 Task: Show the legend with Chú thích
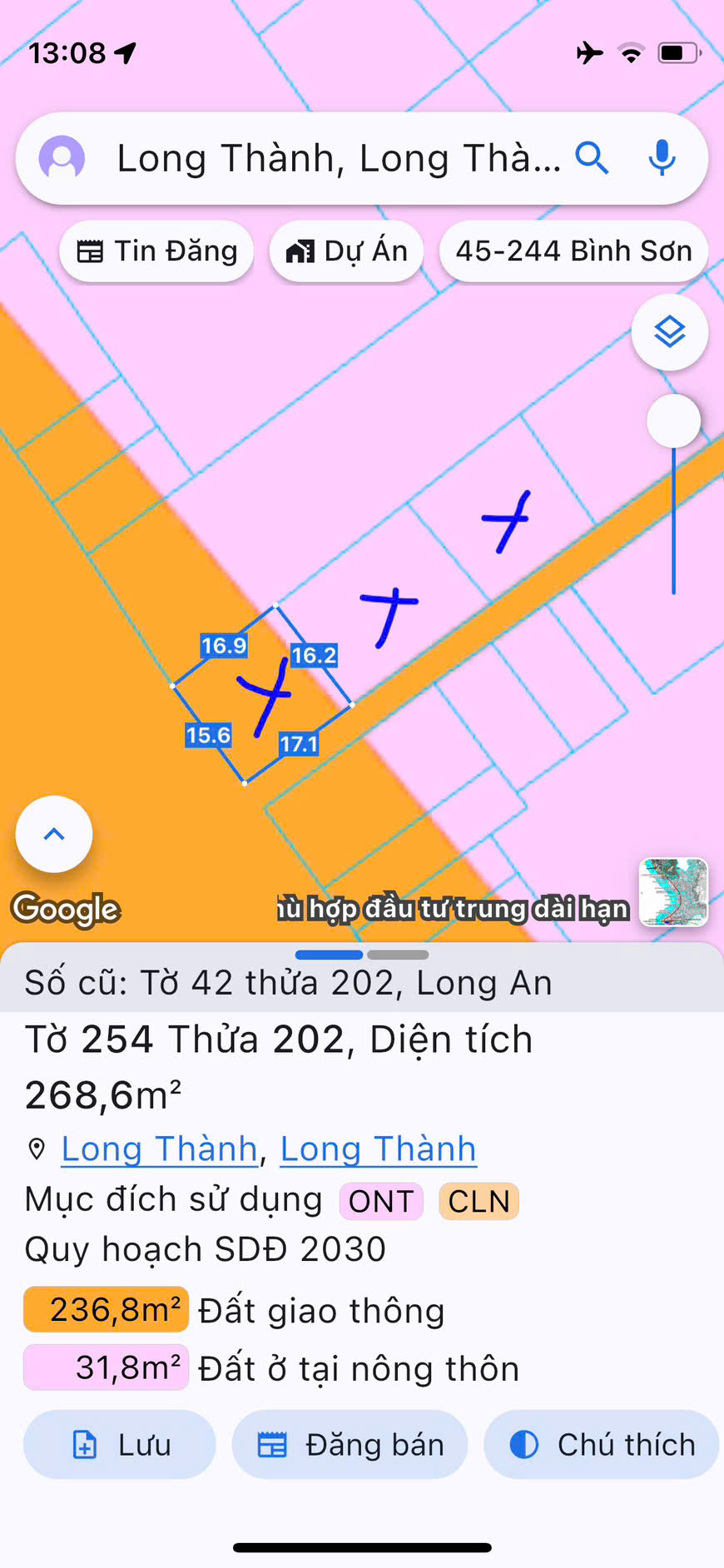click(x=602, y=1445)
